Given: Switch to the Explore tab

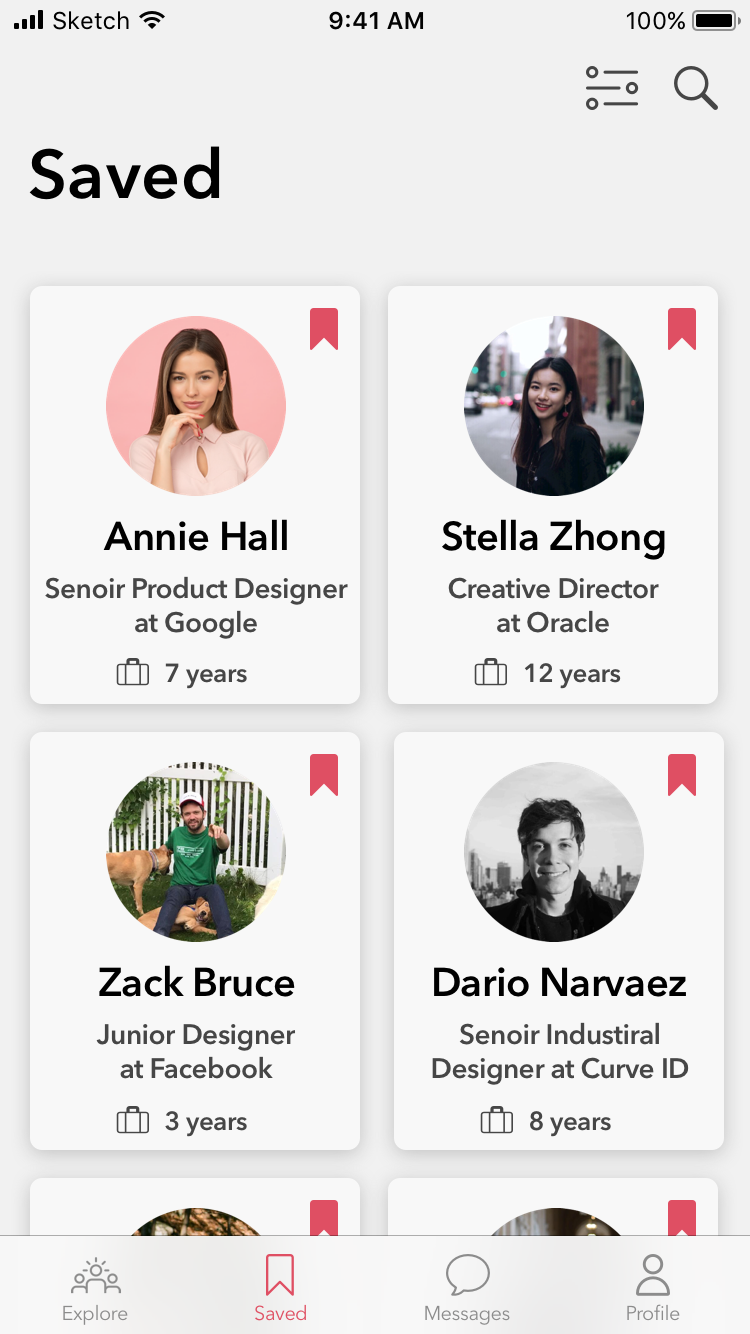Looking at the screenshot, I should tap(95, 1289).
